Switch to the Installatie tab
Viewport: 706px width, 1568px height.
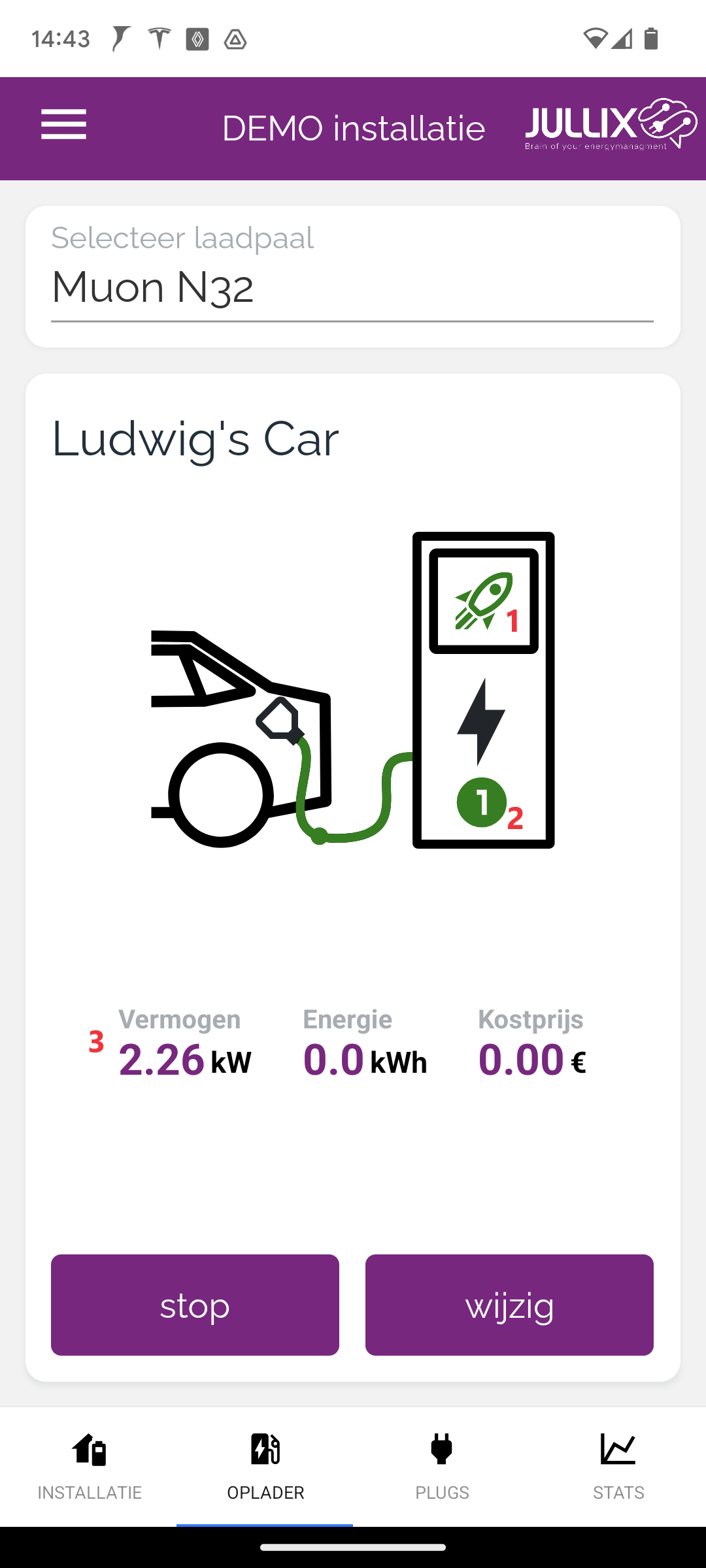[90, 1466]
